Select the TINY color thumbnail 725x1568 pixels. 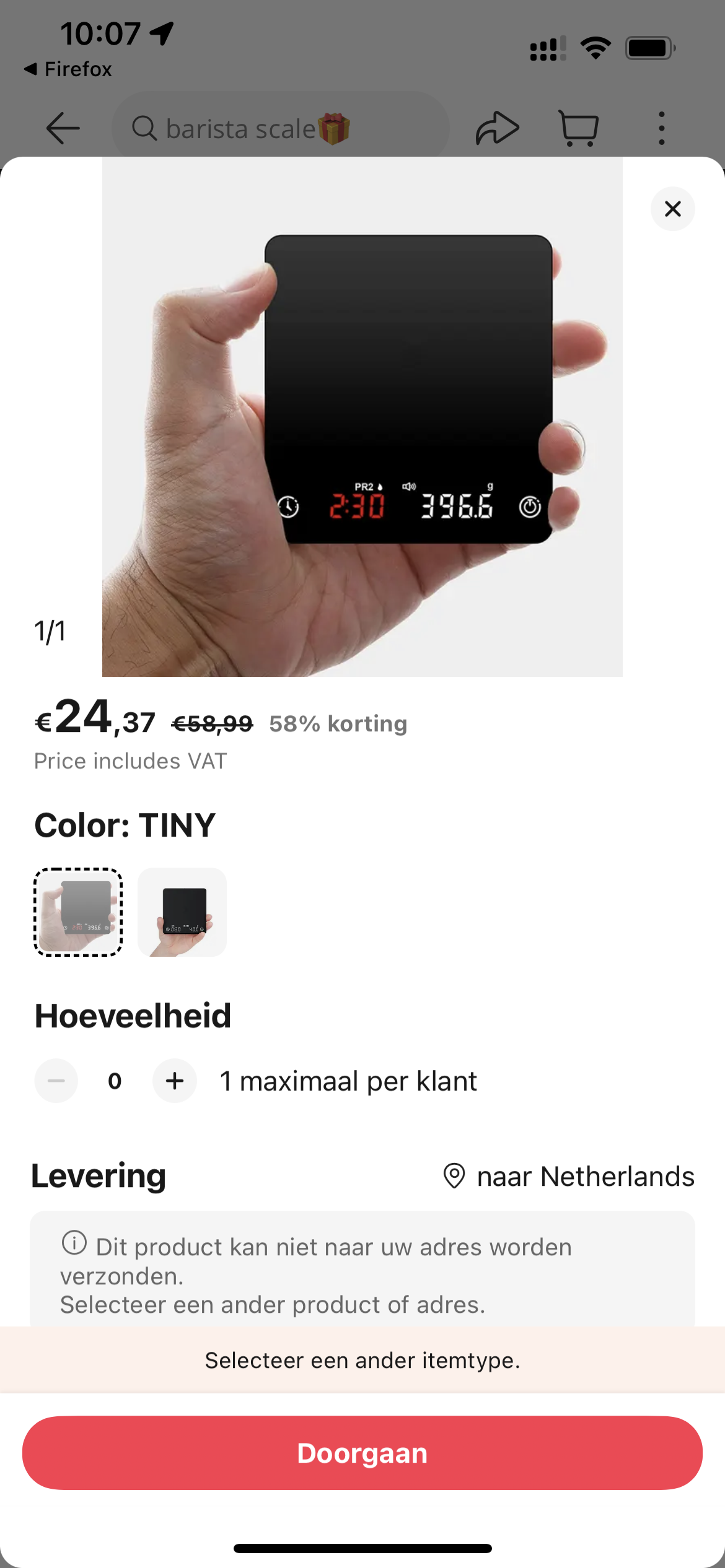point(78,912)
